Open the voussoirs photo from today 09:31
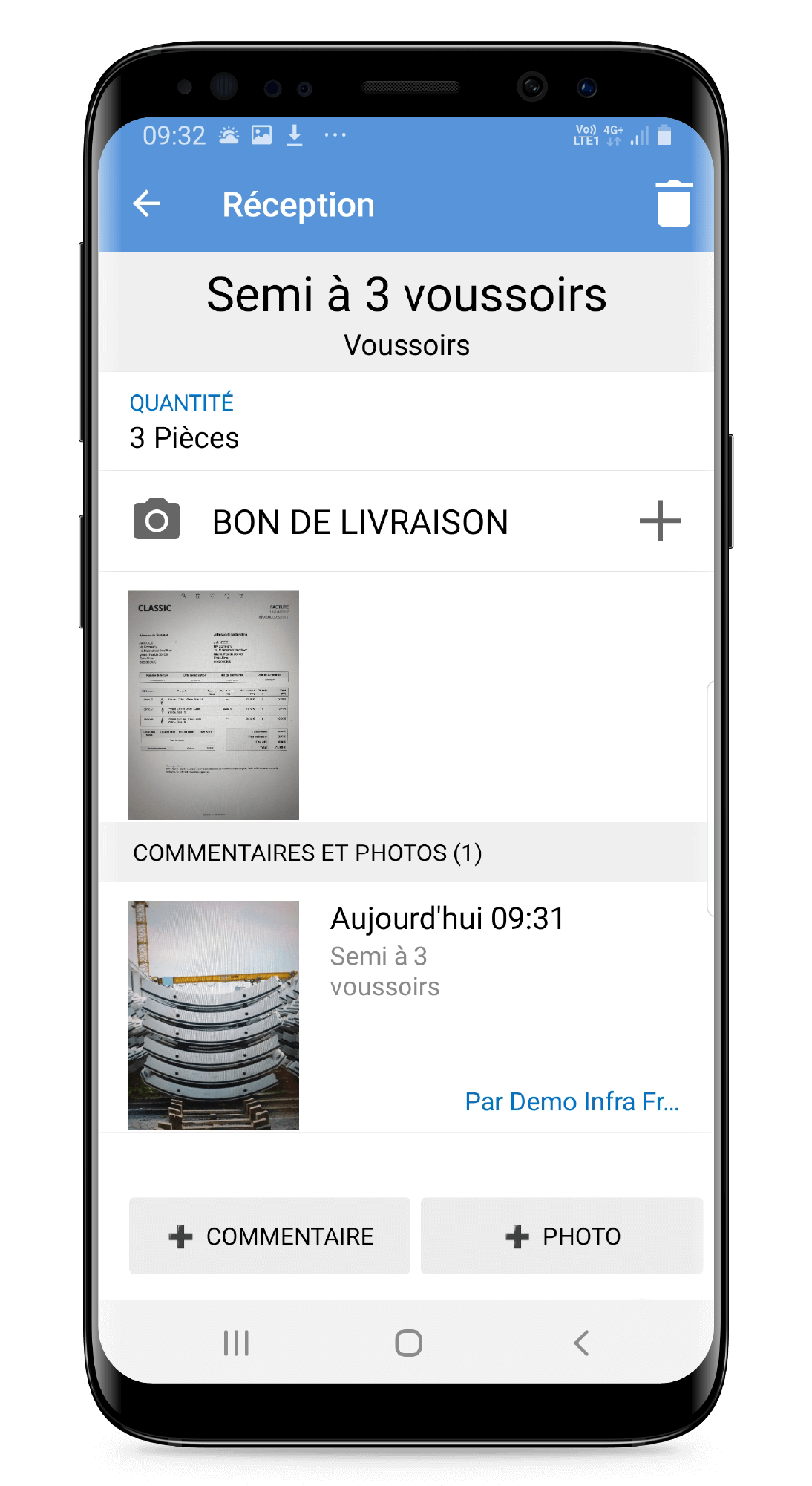Viewport: 812px width, 1486px height. coord(213,1015)
